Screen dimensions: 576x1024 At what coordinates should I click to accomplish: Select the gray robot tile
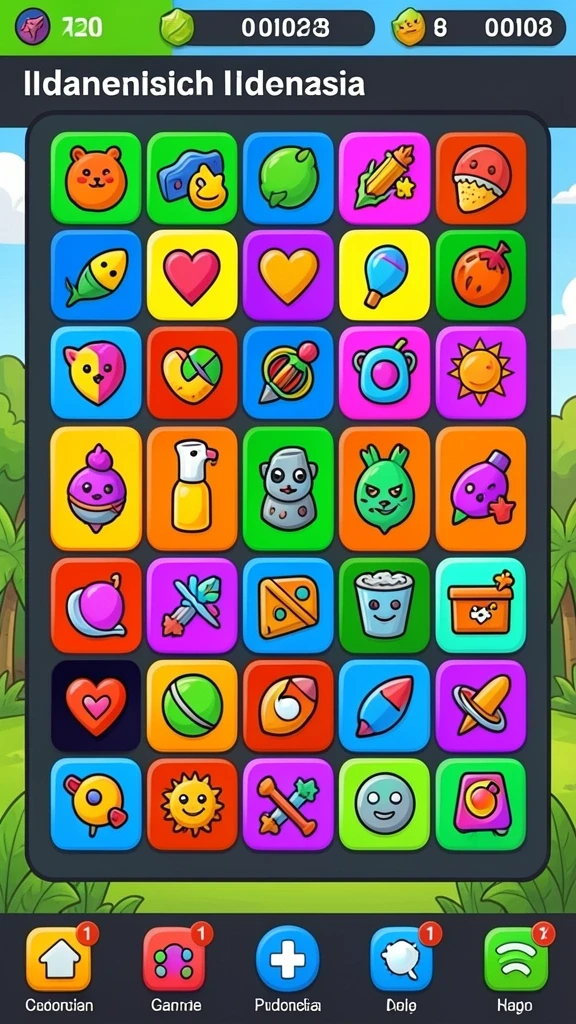(288, 488)
